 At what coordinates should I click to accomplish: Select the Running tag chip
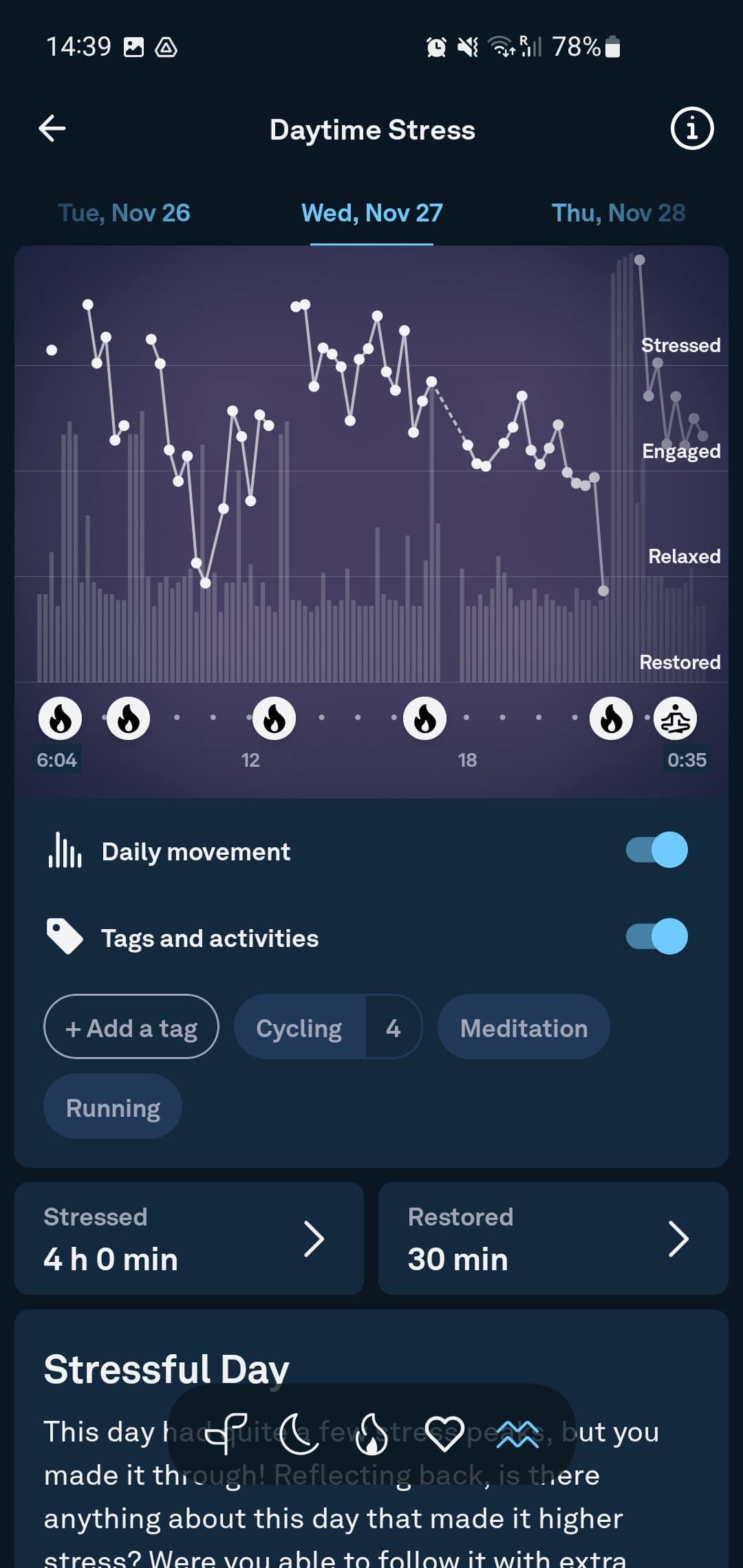pyautogui.click(x=113, y=1107)
